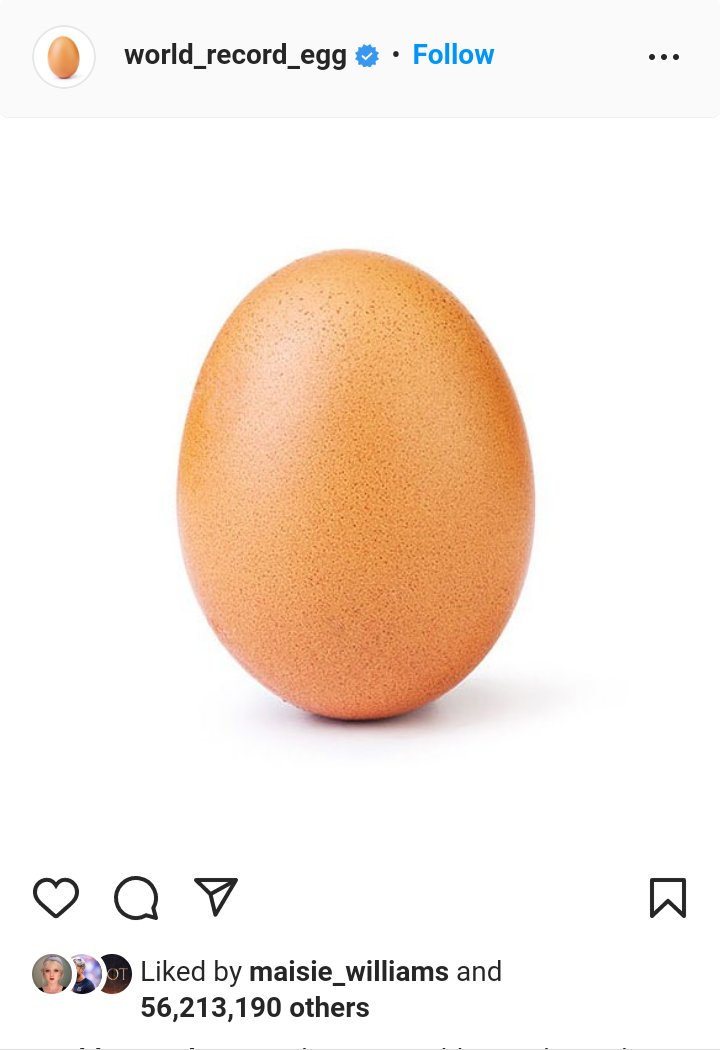Follow the world_record_egg account
Screen dimensions: 720x1050
coord(453,55)
